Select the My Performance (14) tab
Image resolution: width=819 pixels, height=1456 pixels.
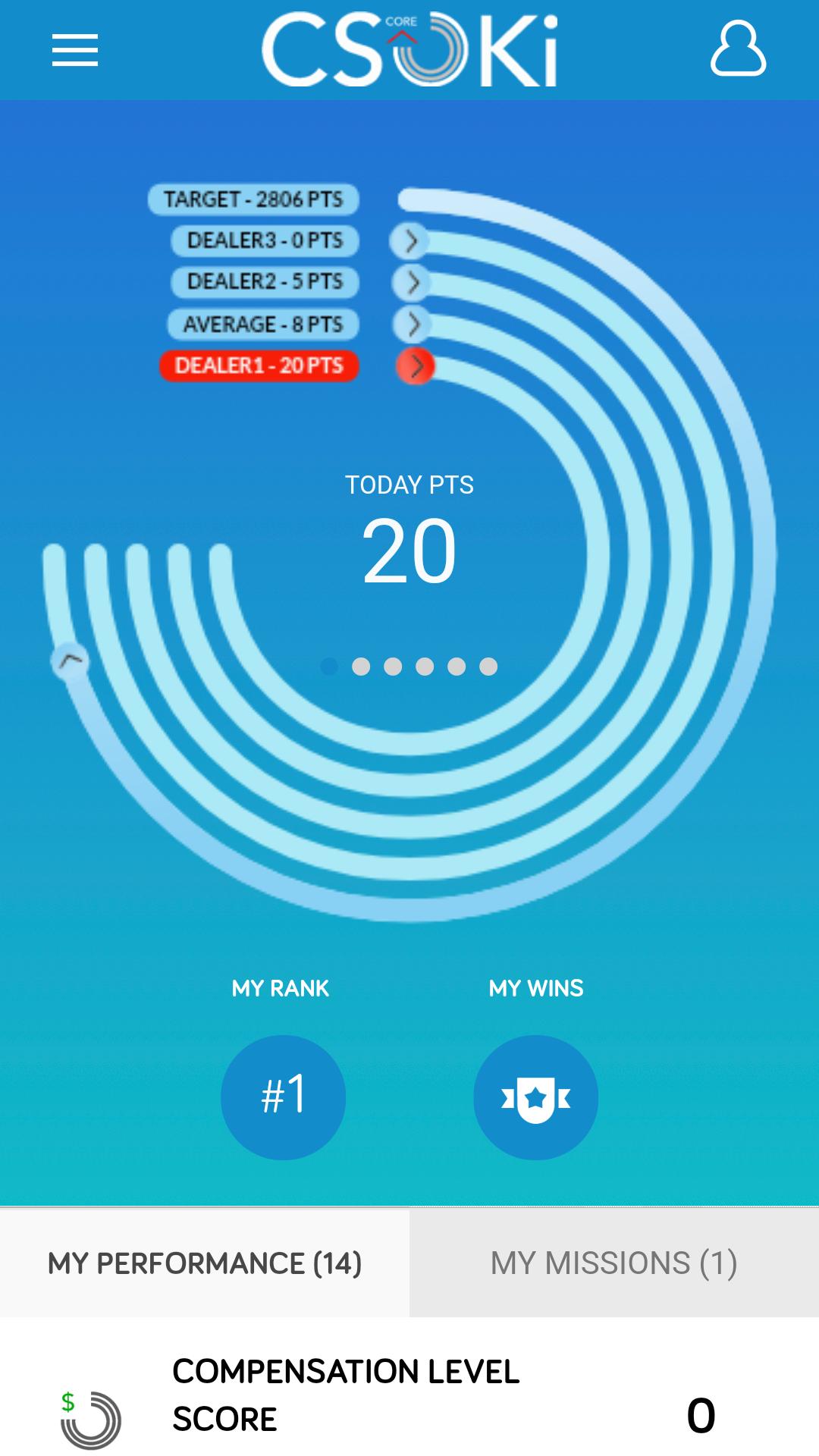click(205, 1263)
